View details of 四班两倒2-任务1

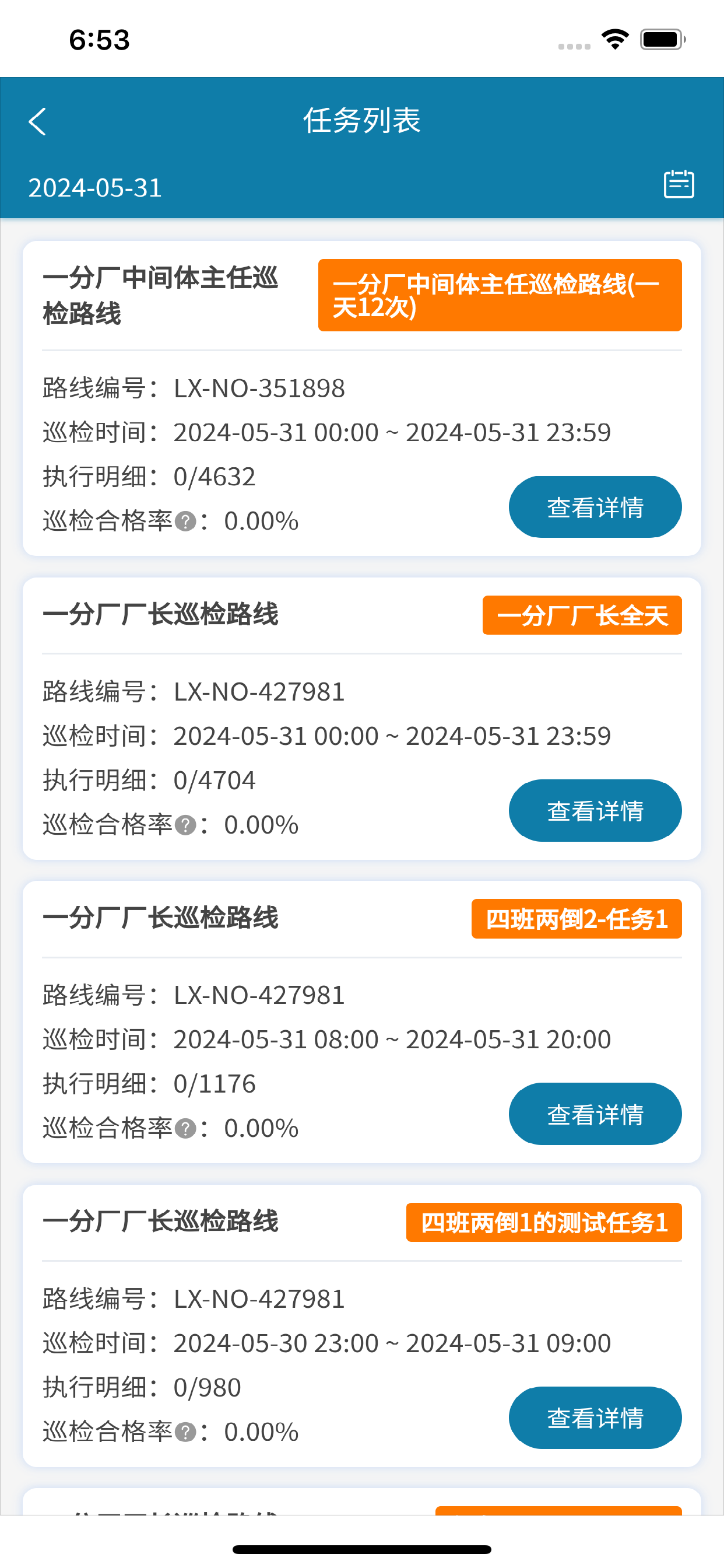(x=595, y=1114)
